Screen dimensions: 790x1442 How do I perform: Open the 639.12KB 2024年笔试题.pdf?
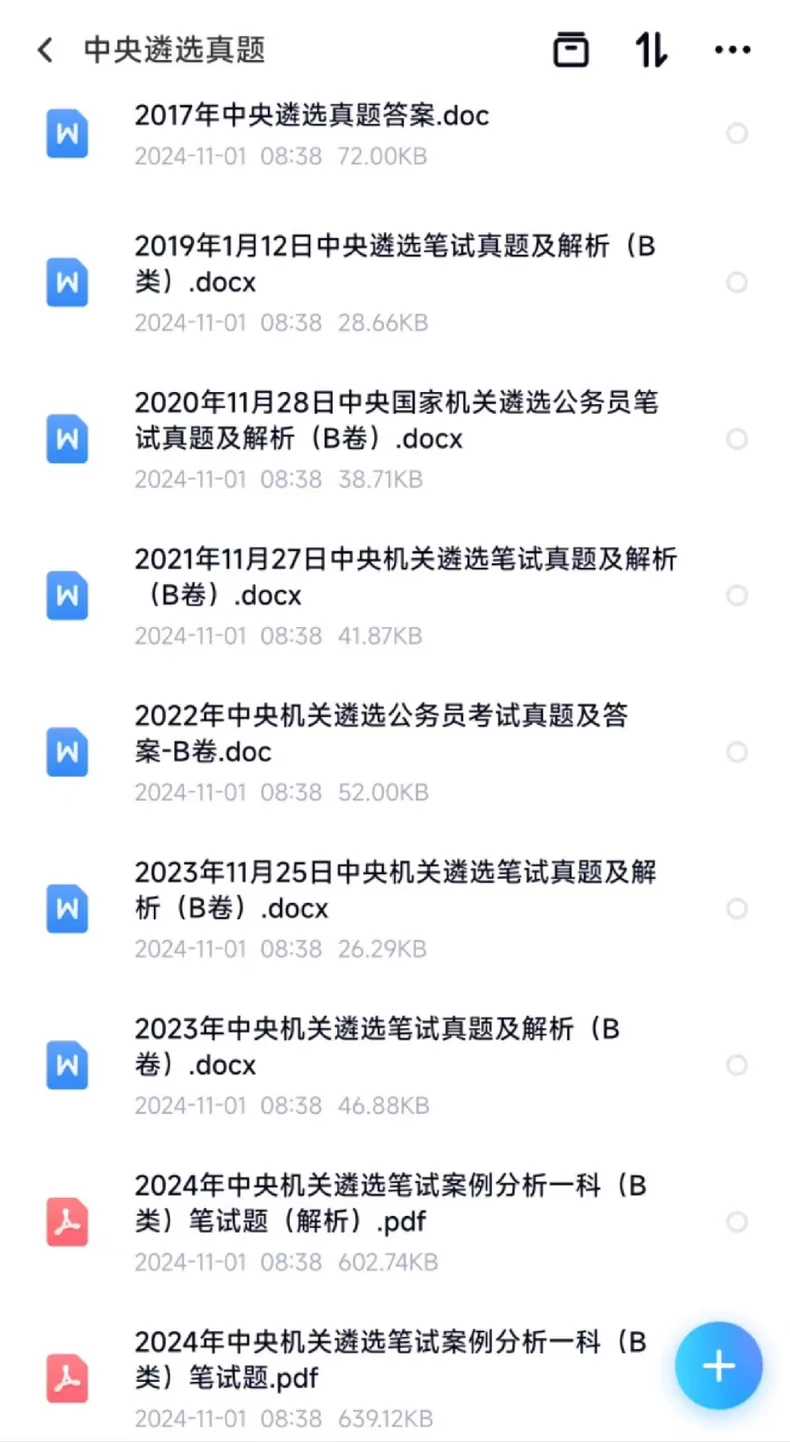coord(390,1359)
